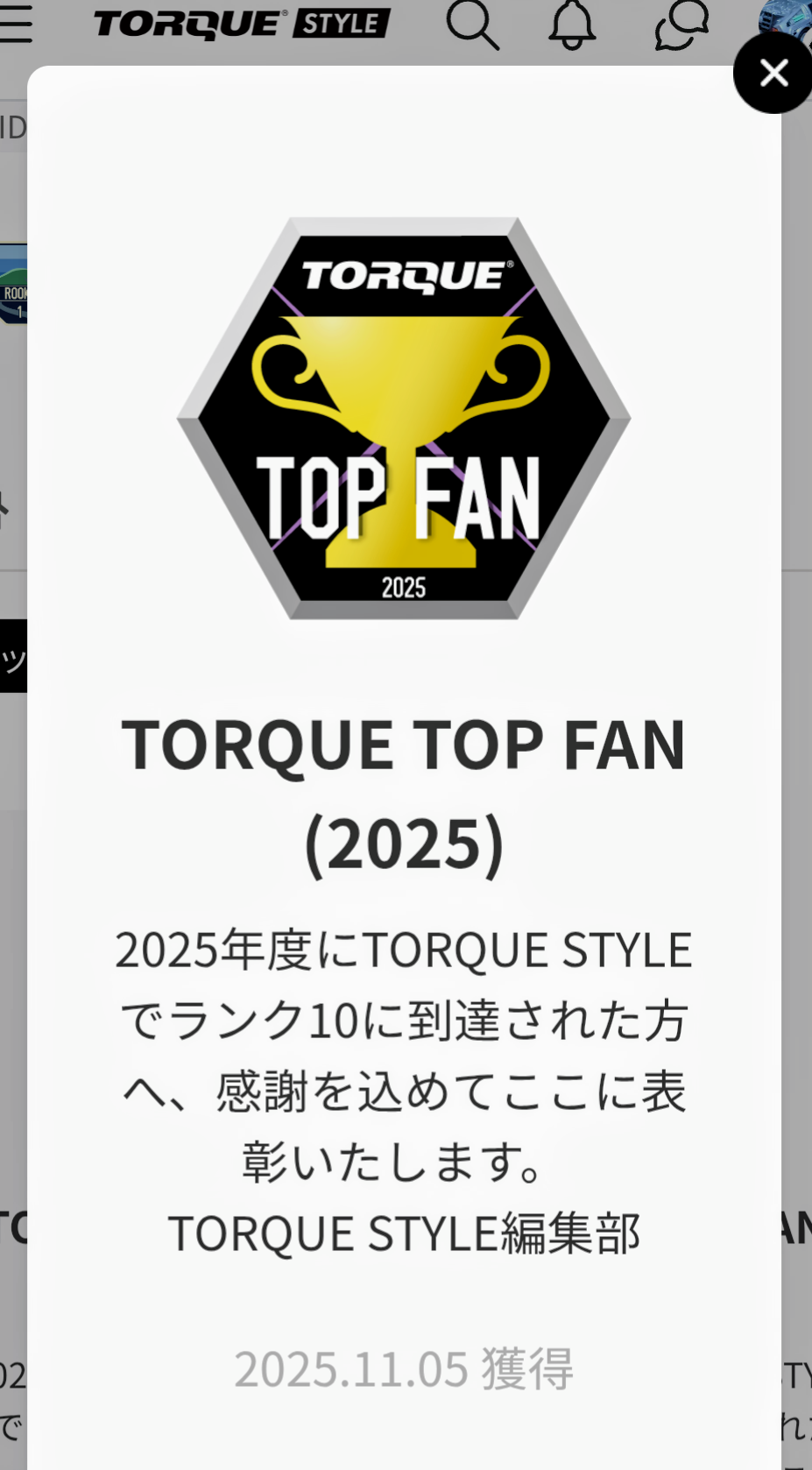
Task: Open the notifications bell
Action: 572,24
